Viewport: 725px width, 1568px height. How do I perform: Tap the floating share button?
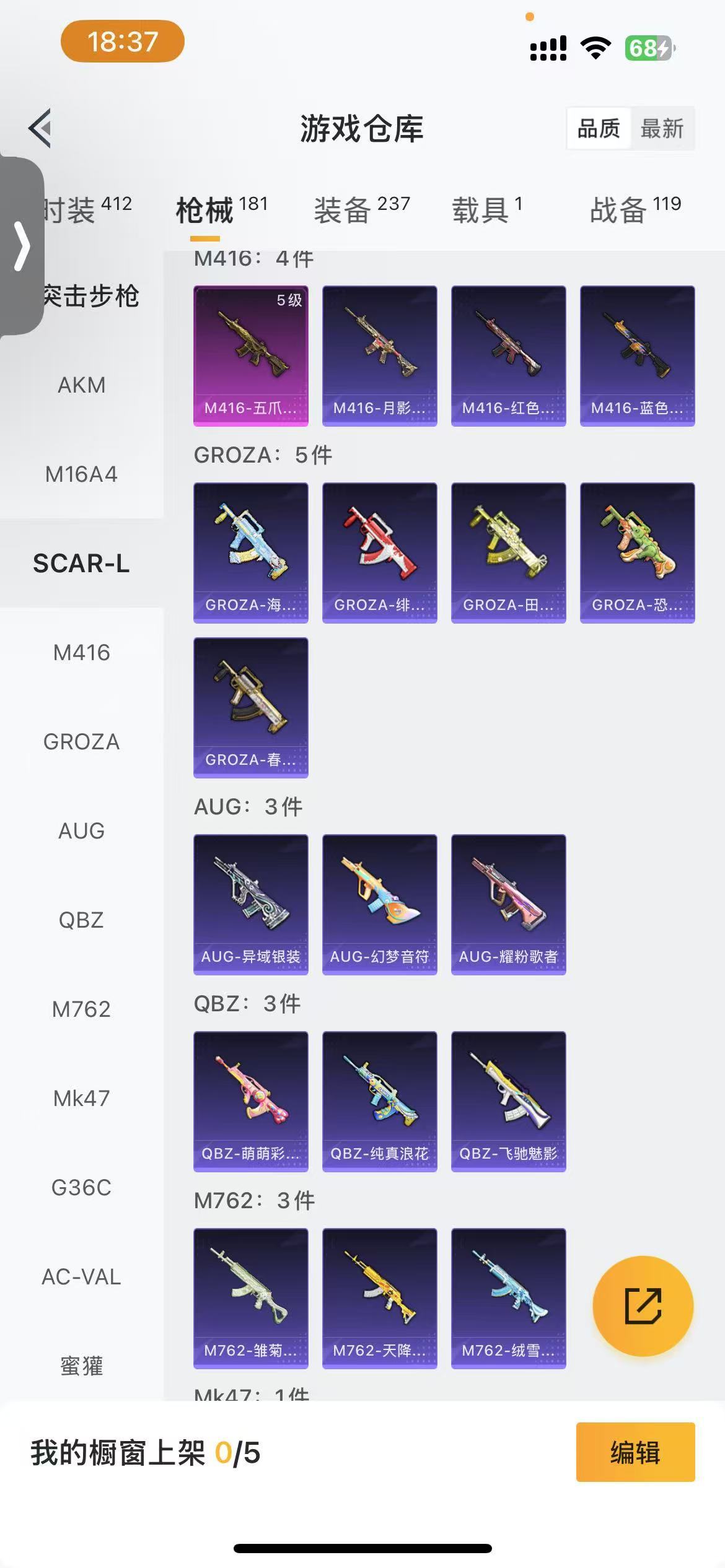(x=643, y=1307)
